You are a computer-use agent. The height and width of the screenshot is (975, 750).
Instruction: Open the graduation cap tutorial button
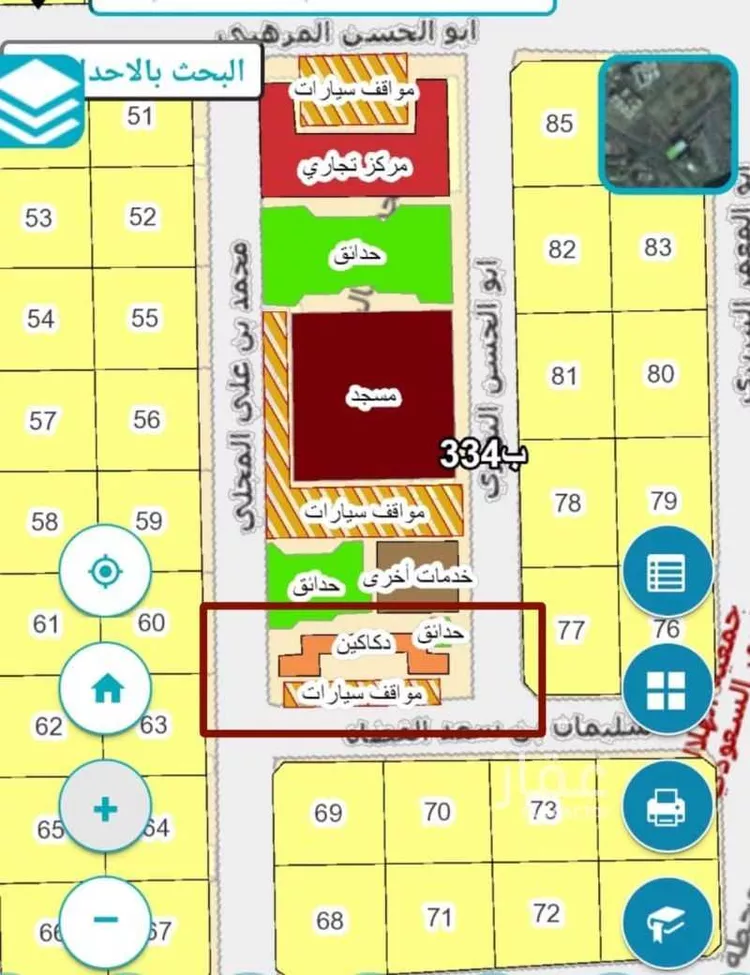(667, 923)
